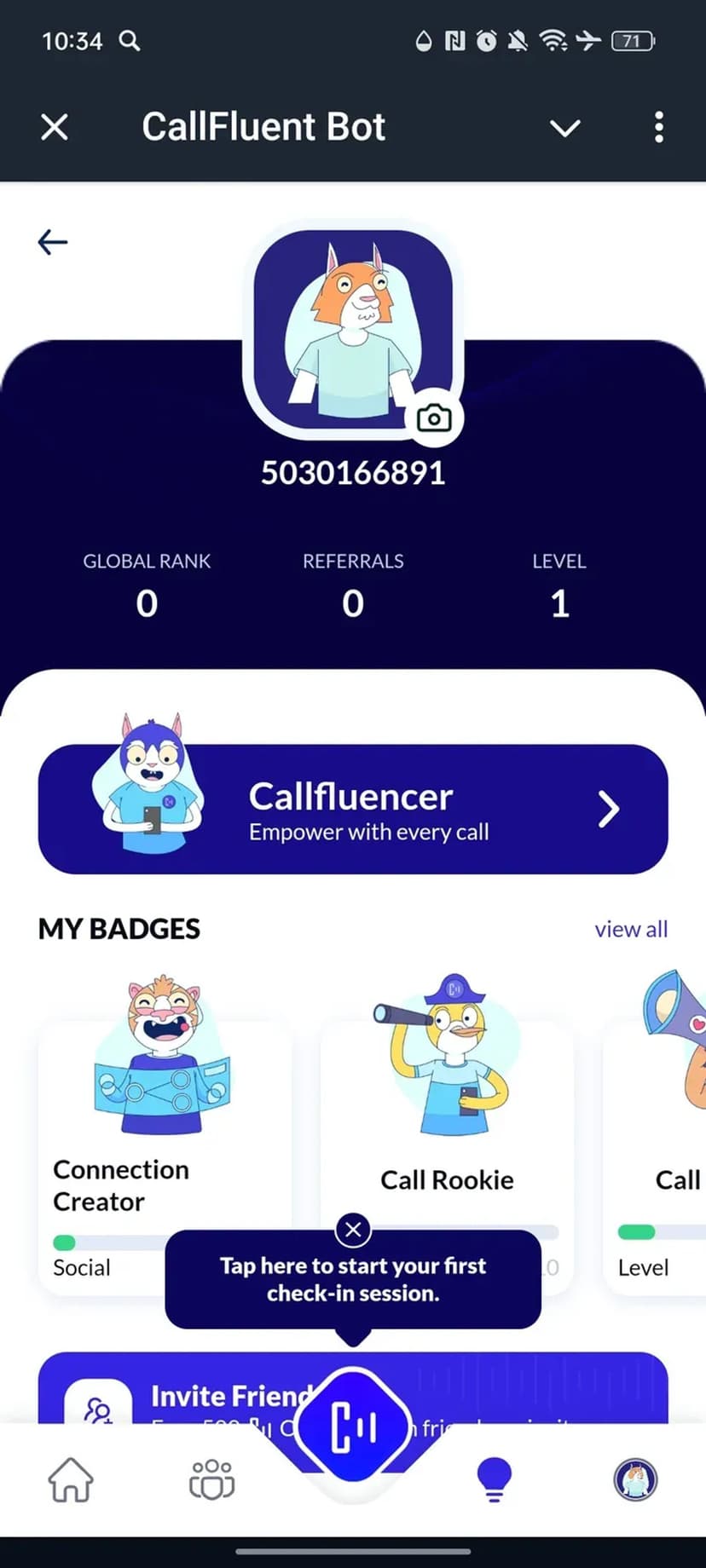Start check-in session with center button
Viewport: 706px width, 1568px height.
353,1425
